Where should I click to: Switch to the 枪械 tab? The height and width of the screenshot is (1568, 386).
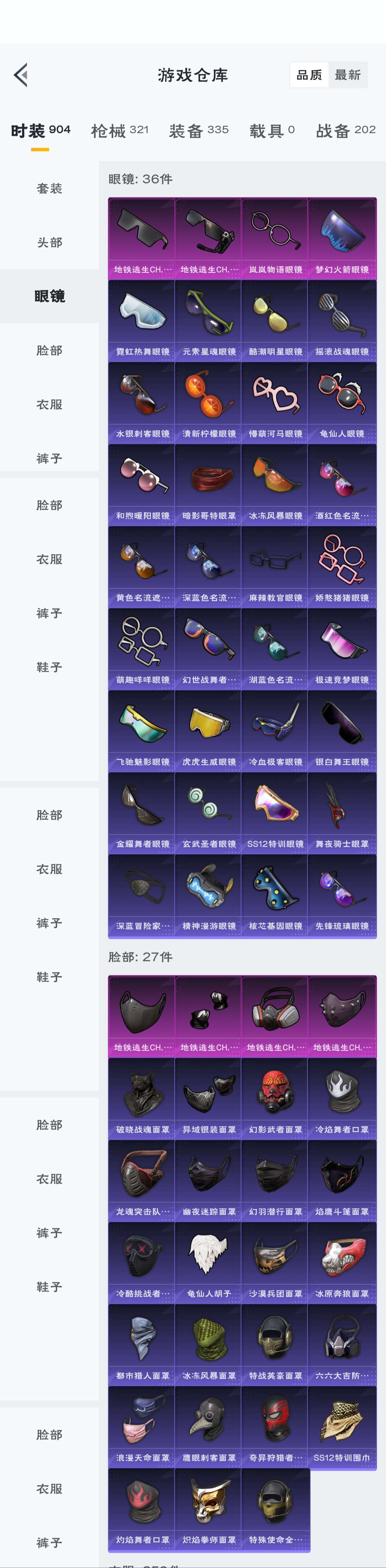(x=119, y=130)
